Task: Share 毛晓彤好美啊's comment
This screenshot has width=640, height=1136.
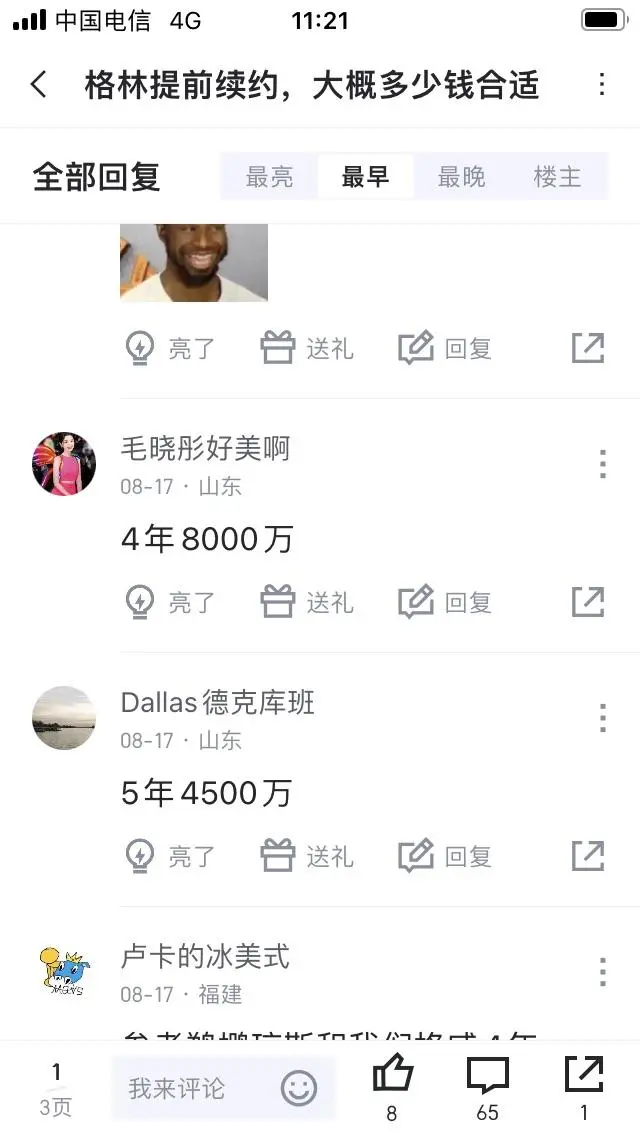Action: tap(588, 602)
